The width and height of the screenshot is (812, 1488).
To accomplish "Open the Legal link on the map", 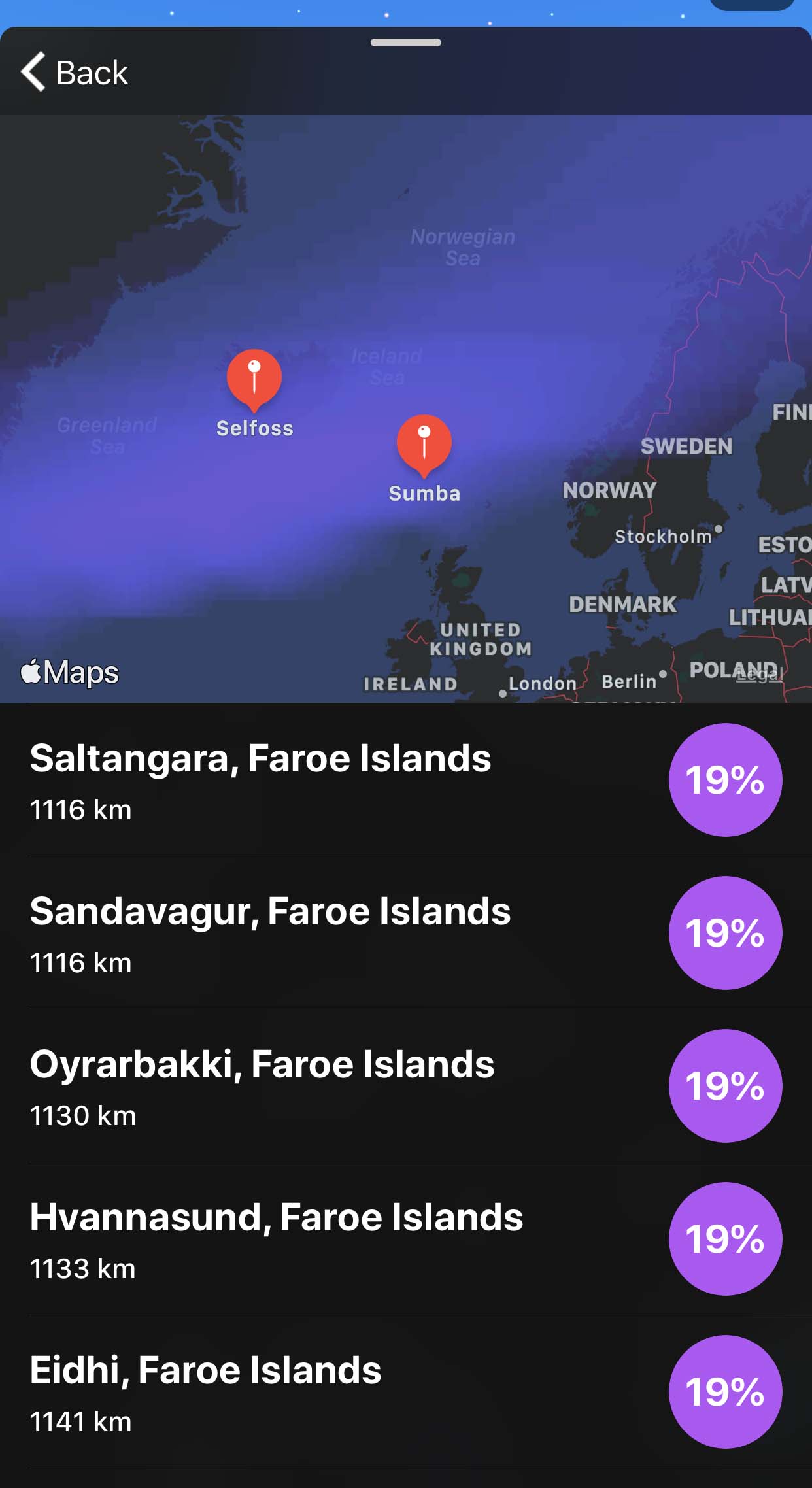I will [x=760, y=674].
